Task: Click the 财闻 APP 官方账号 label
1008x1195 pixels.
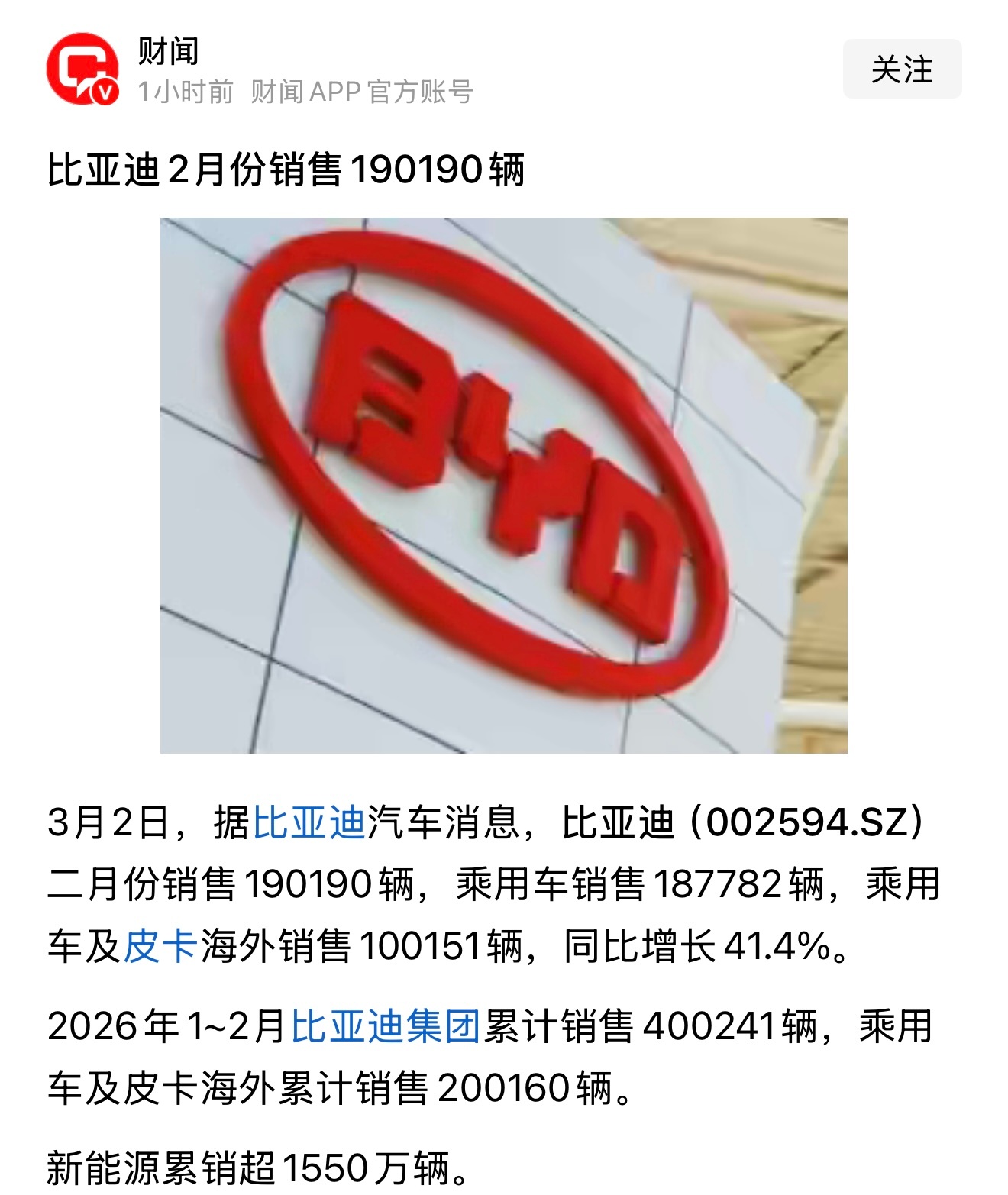Action: tap(359, 92)
